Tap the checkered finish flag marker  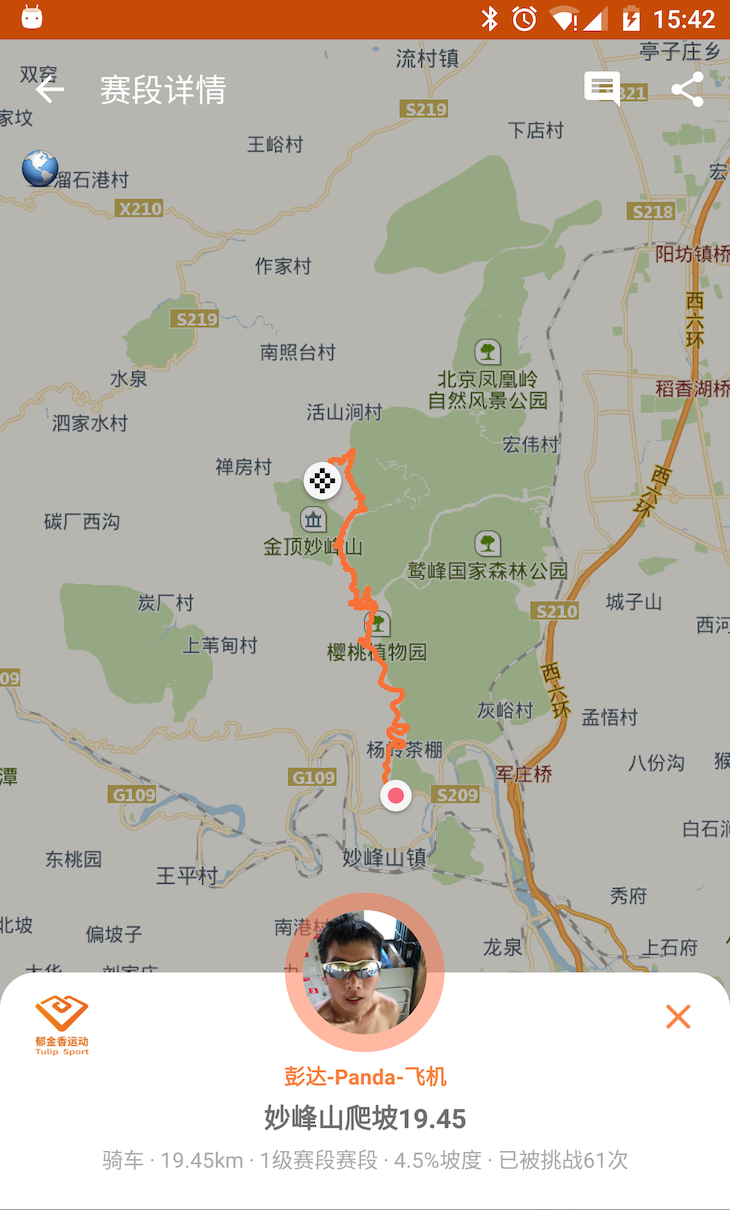pyautogui.click(x=322, y=481)
